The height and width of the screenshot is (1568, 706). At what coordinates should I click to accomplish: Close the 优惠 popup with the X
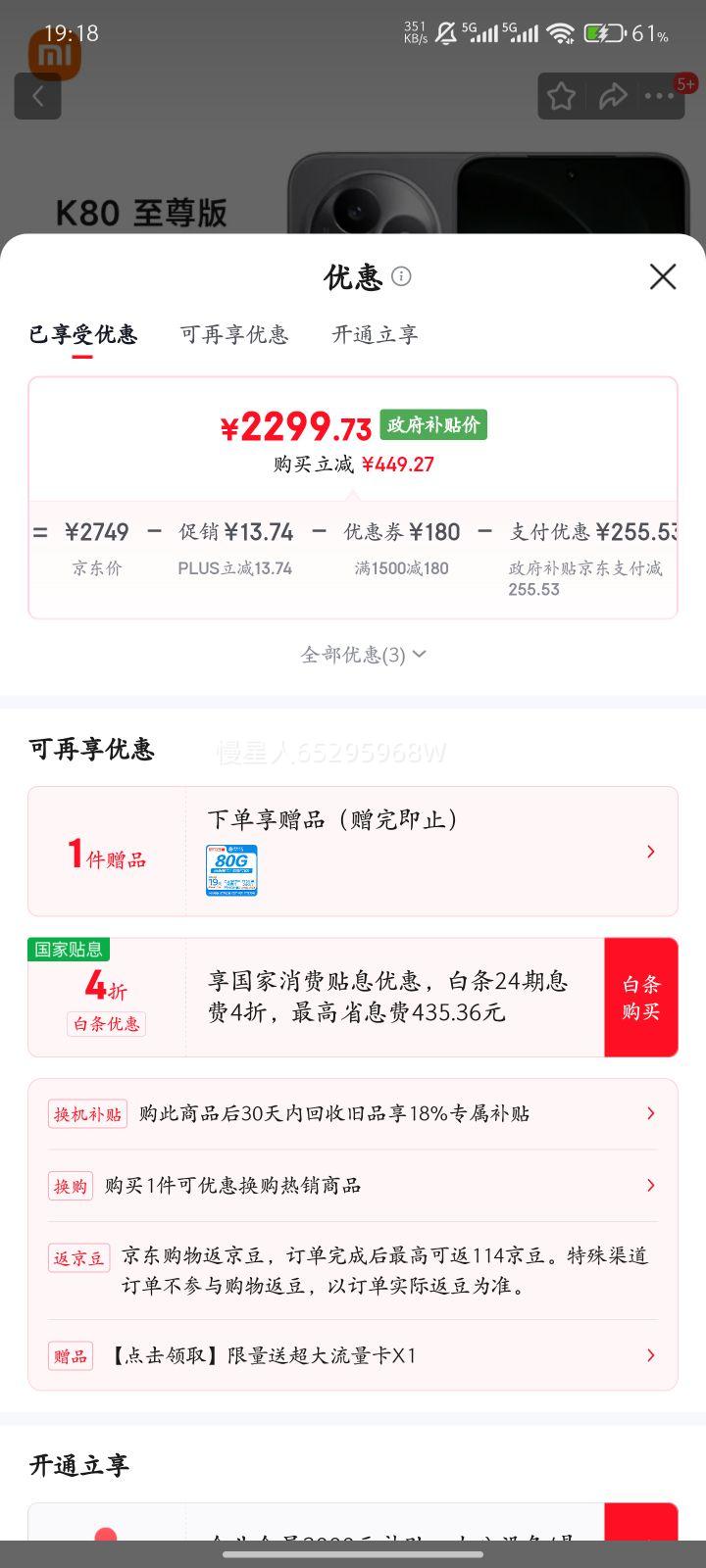[x=663, y=277]
